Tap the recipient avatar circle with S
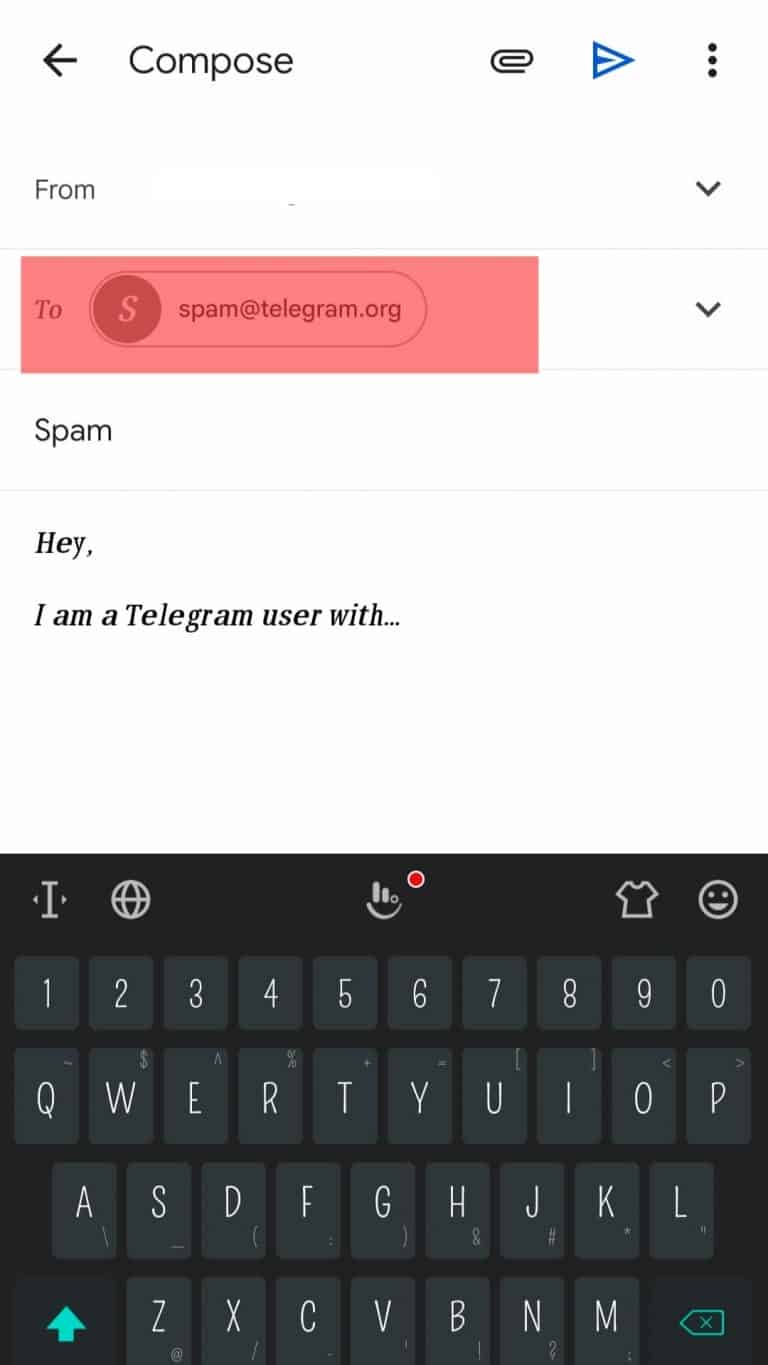Viewport: 768px width, 1365px height. 128,310
